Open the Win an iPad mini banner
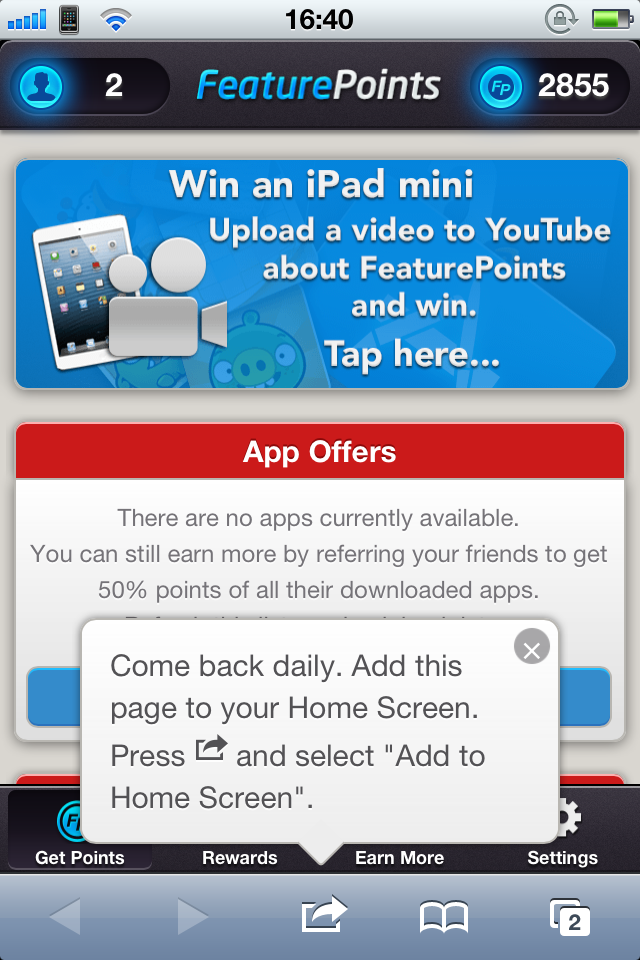The height and width of the screenshot is (960, 640). pos(321,274)
